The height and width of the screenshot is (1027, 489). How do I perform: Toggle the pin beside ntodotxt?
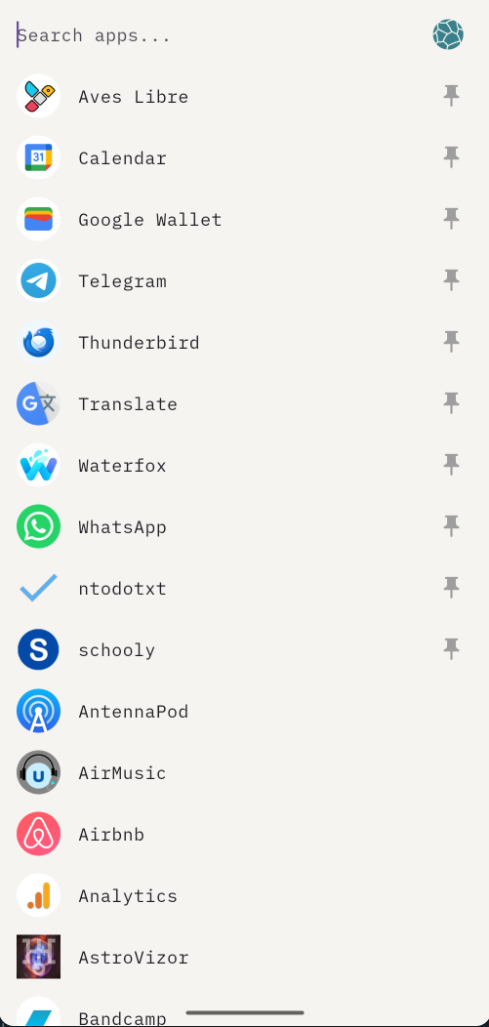click(451, 588)
